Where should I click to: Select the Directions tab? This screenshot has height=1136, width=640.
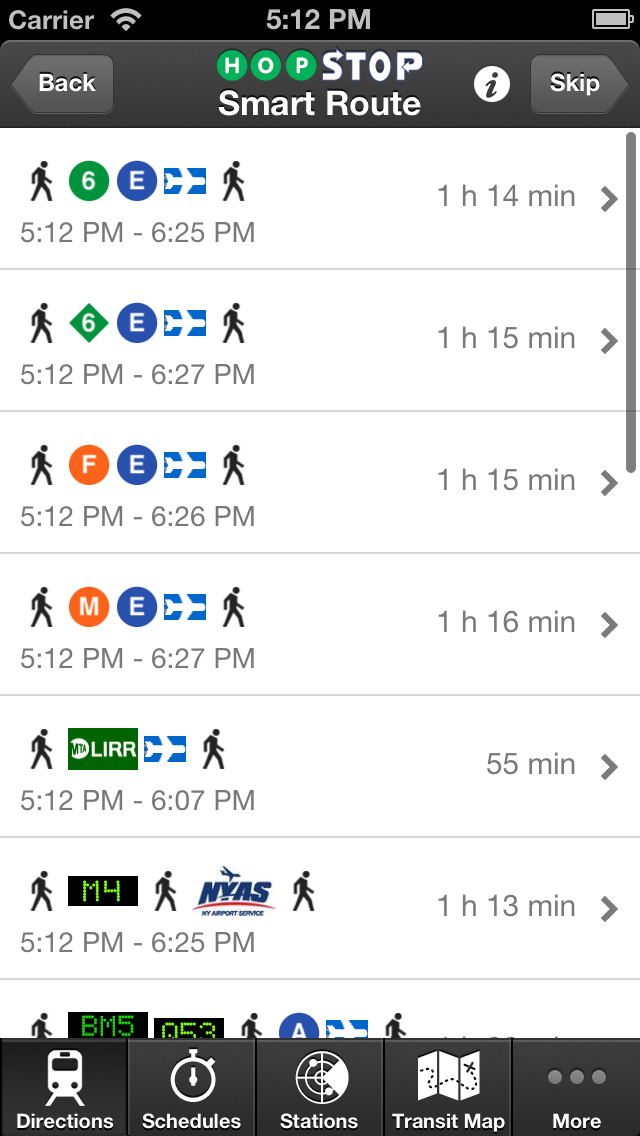(x=64, y=1088)
